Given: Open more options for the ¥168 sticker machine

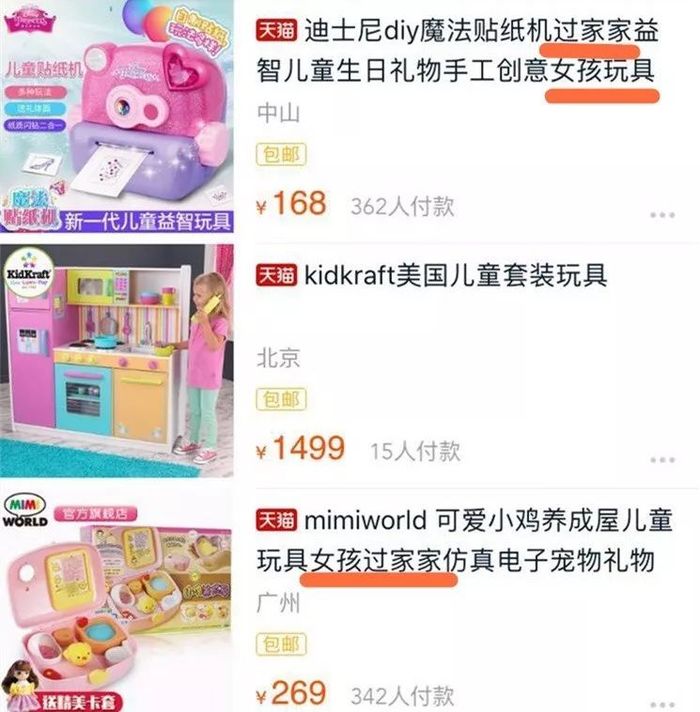Looking at the screenshot, I should 662,214.
